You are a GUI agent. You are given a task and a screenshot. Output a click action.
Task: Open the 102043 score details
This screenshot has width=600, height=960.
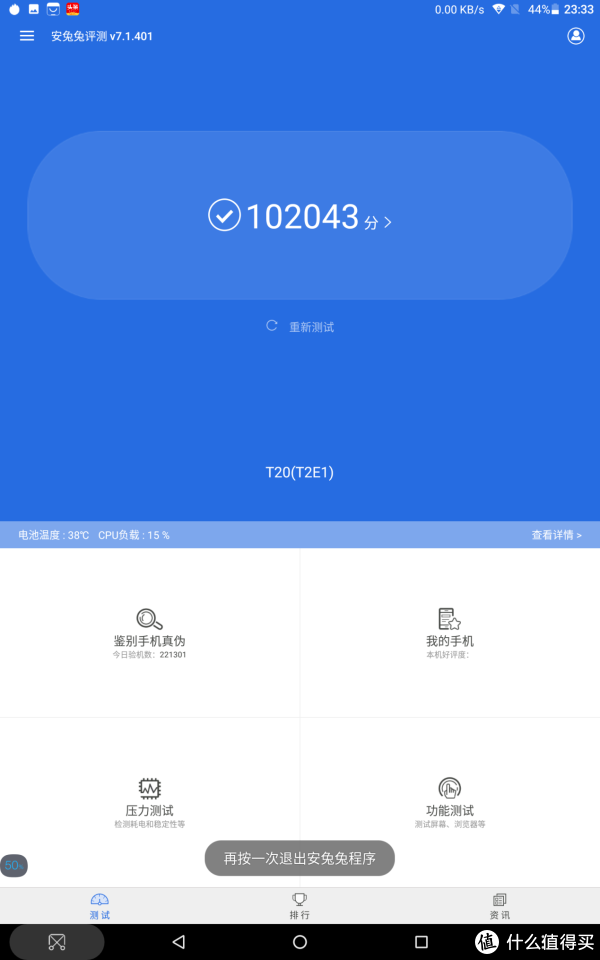[x=299, y=216]
